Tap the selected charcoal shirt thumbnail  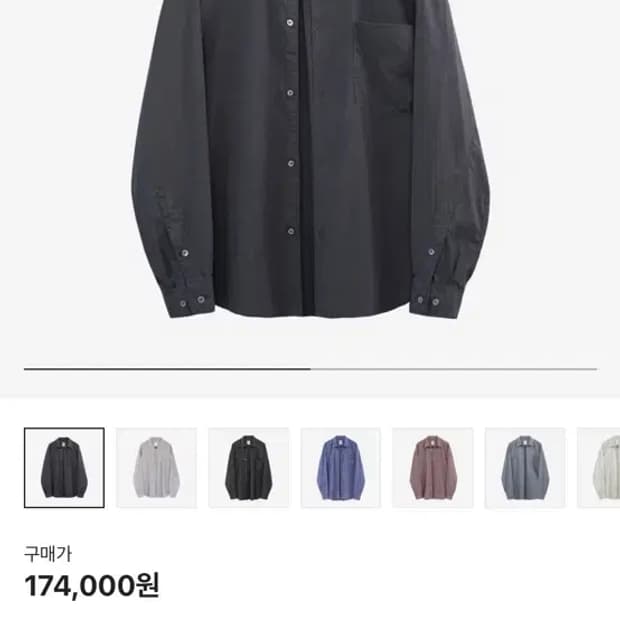tap(64, 468)
